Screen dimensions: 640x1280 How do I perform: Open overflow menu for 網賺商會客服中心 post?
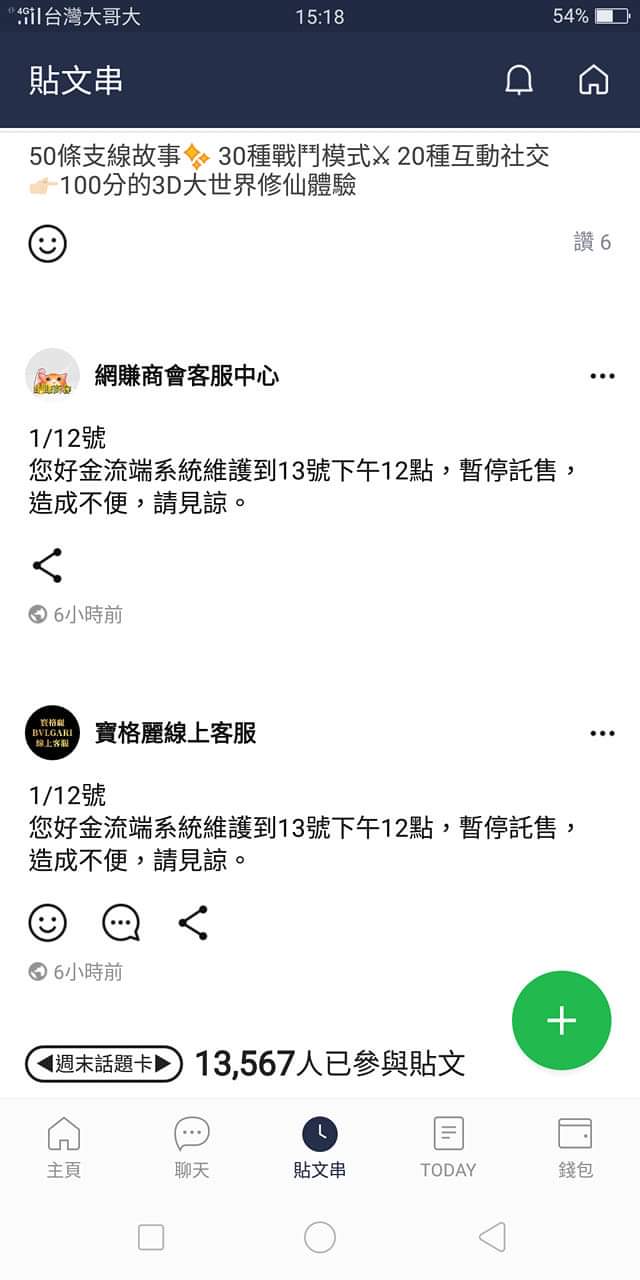602,376
